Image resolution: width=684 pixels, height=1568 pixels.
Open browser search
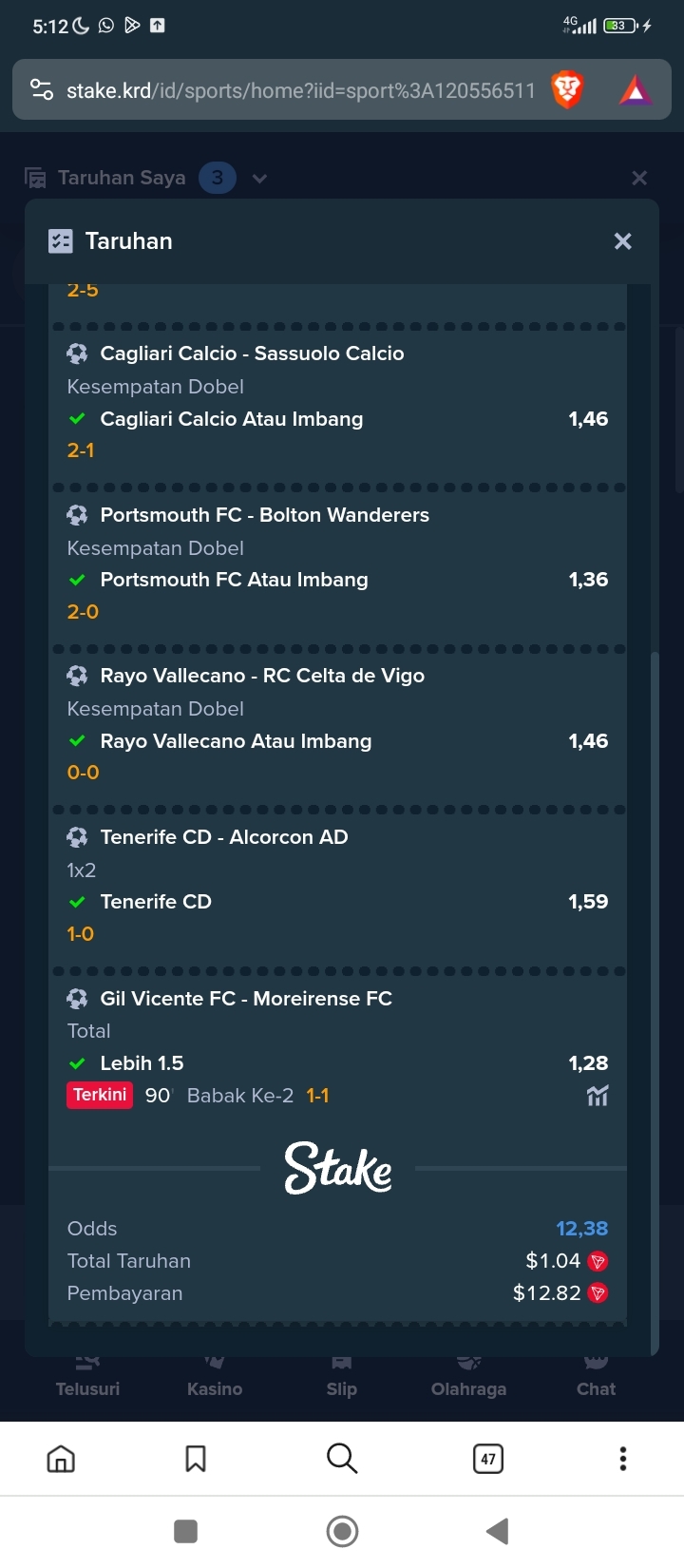[341, 1458]
